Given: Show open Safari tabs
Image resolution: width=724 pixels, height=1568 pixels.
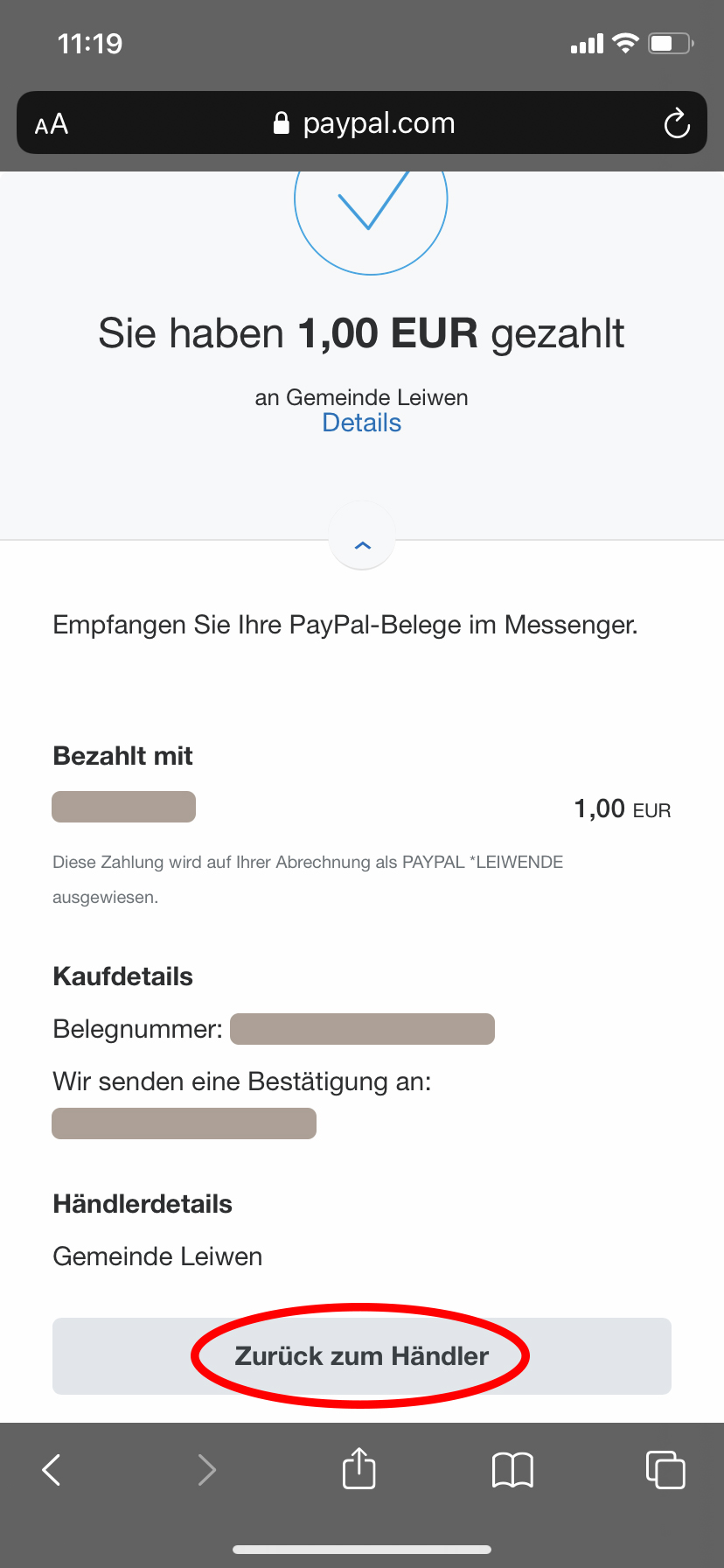Looking at the screenshot, I should pos(665,1469).
